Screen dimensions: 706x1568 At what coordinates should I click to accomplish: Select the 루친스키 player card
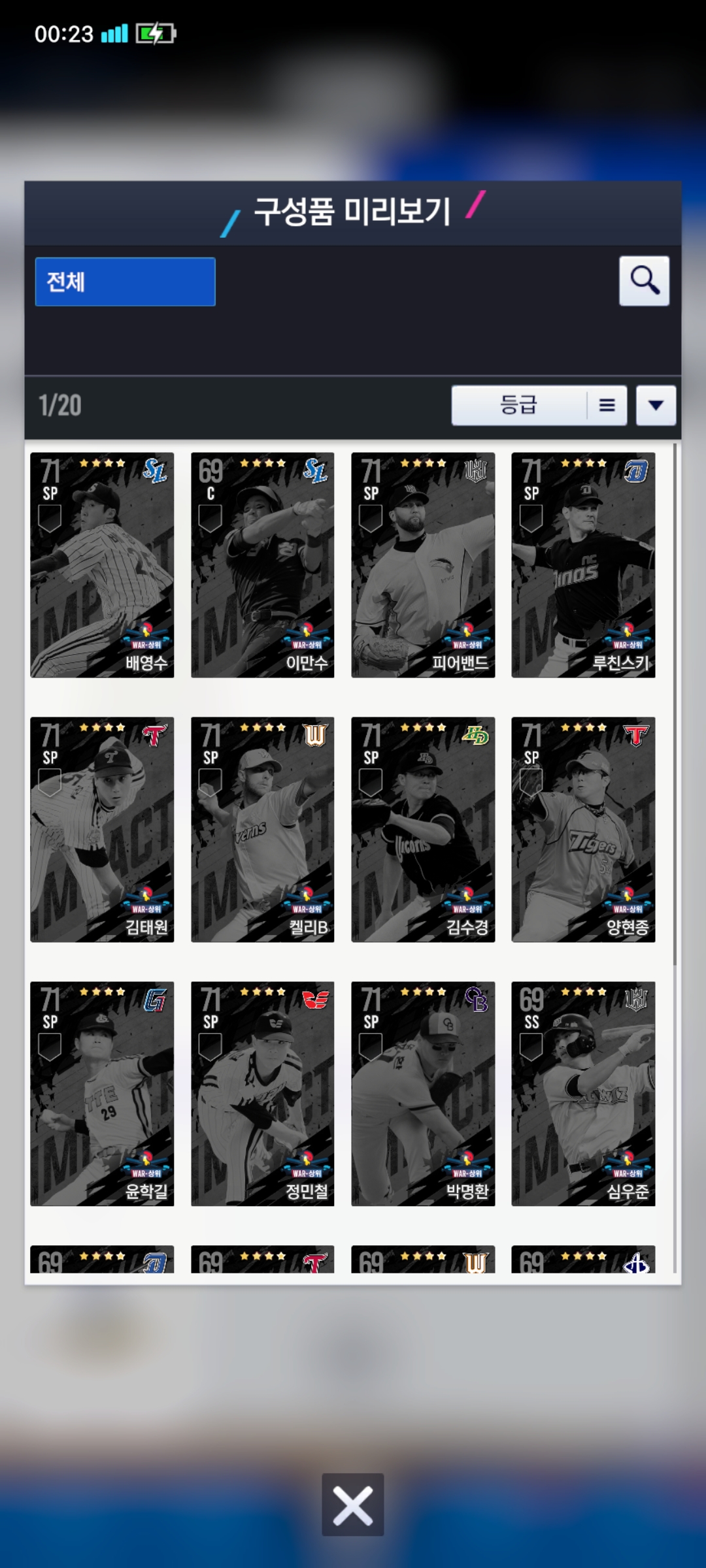pyautogui.click(x=583, y=565)
